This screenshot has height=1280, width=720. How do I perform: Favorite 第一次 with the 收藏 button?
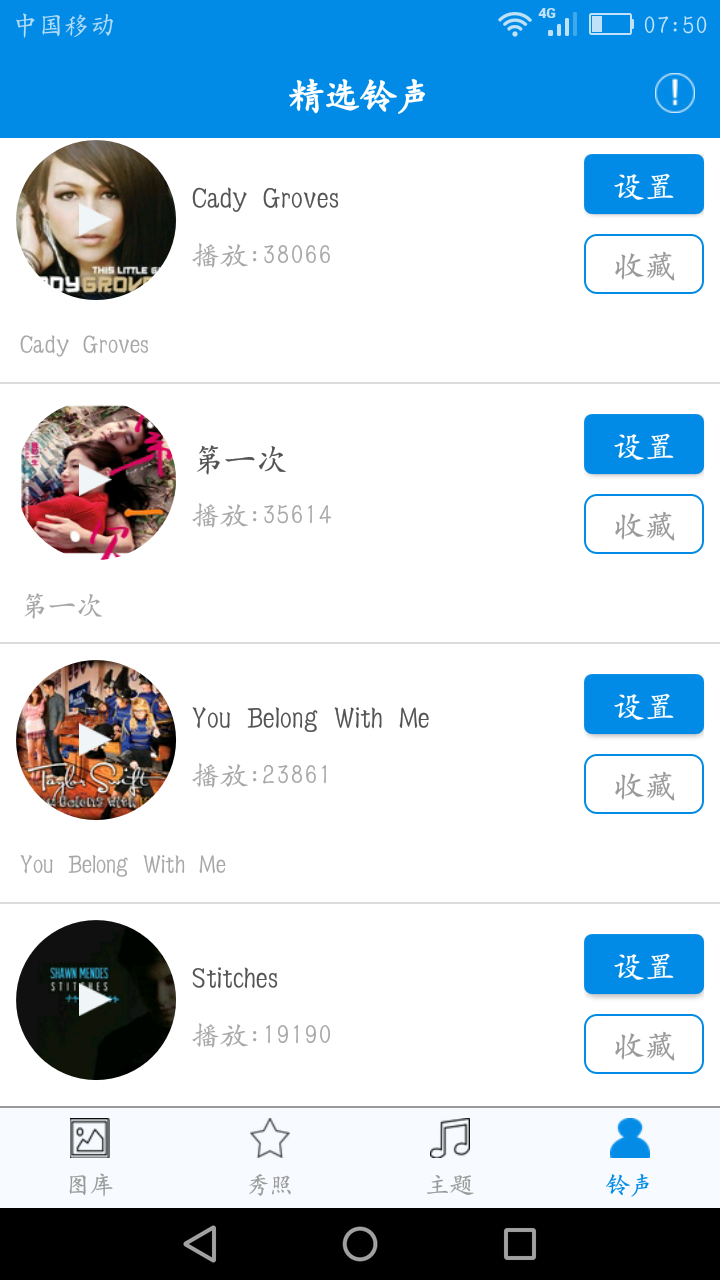(644, 525)
